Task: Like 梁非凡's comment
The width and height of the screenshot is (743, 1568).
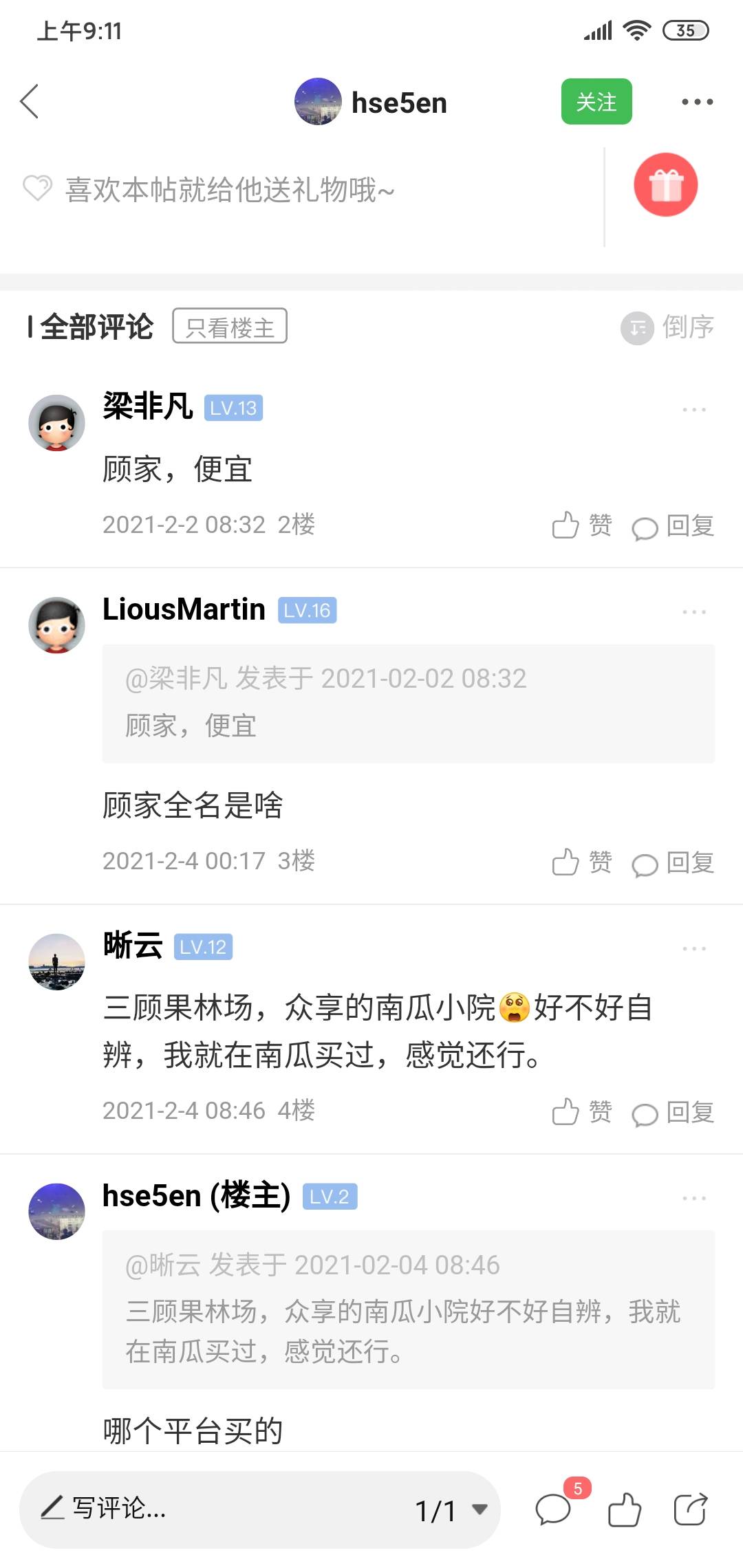Action: click(x=582, y=525)
